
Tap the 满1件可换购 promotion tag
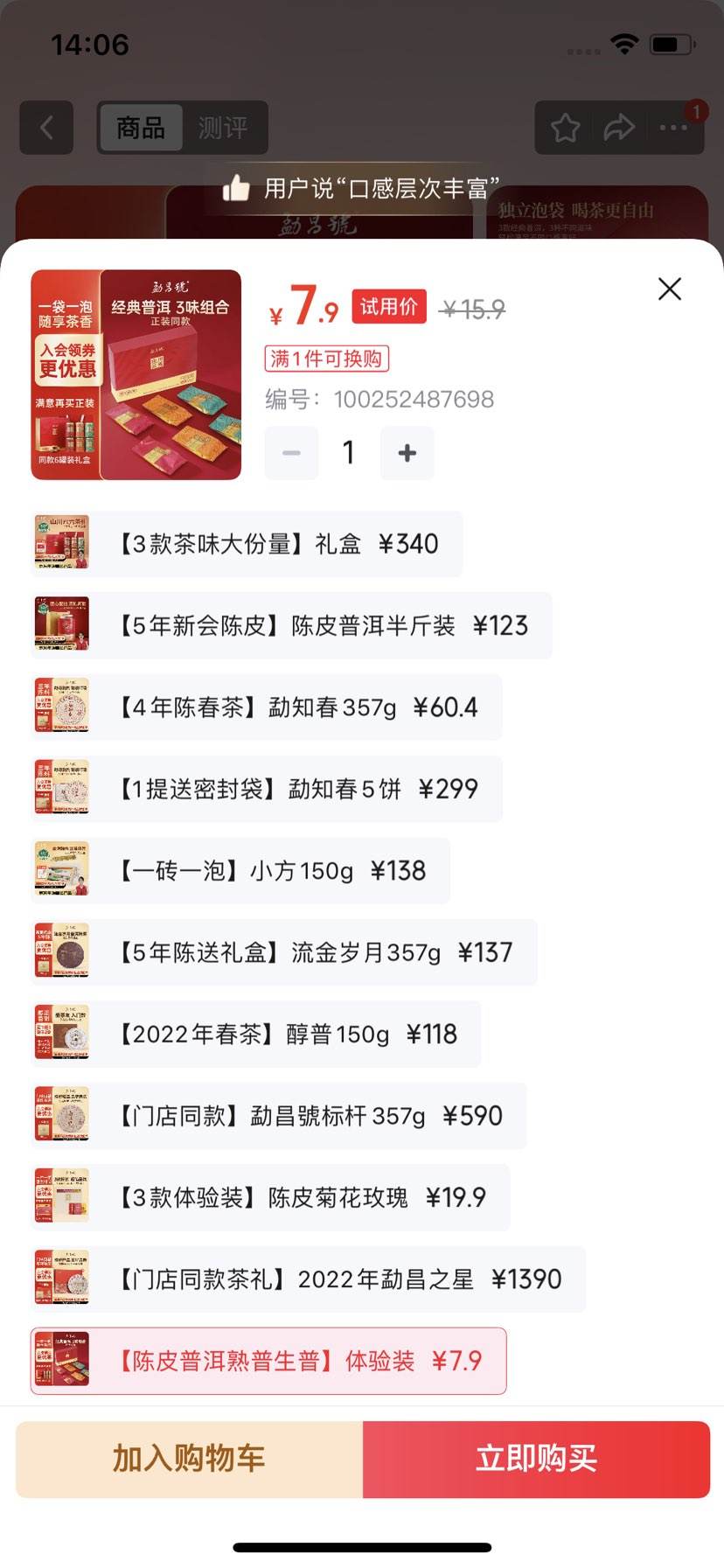click(326, 360)
